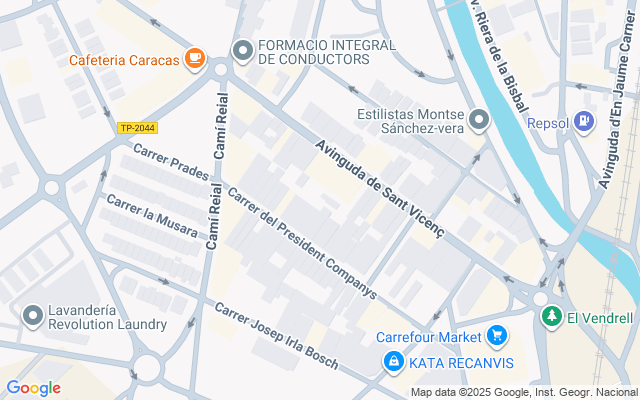Viewport: 640px width, 400px height.
Task: Tap the Estilistas Montse Sánchez-vera marker
Action: pyautogui.click(x=479, y=120)
